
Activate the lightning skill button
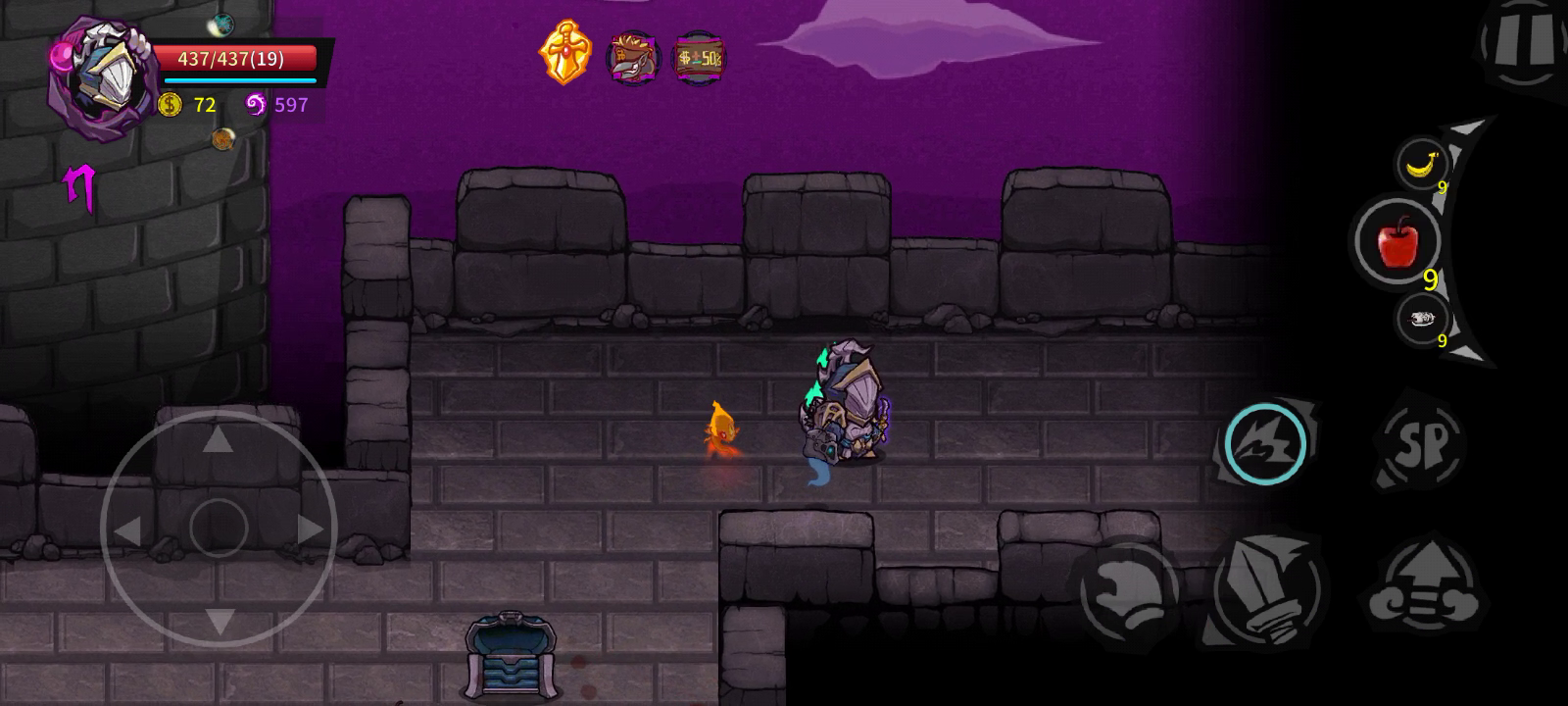pos(1265,443)
